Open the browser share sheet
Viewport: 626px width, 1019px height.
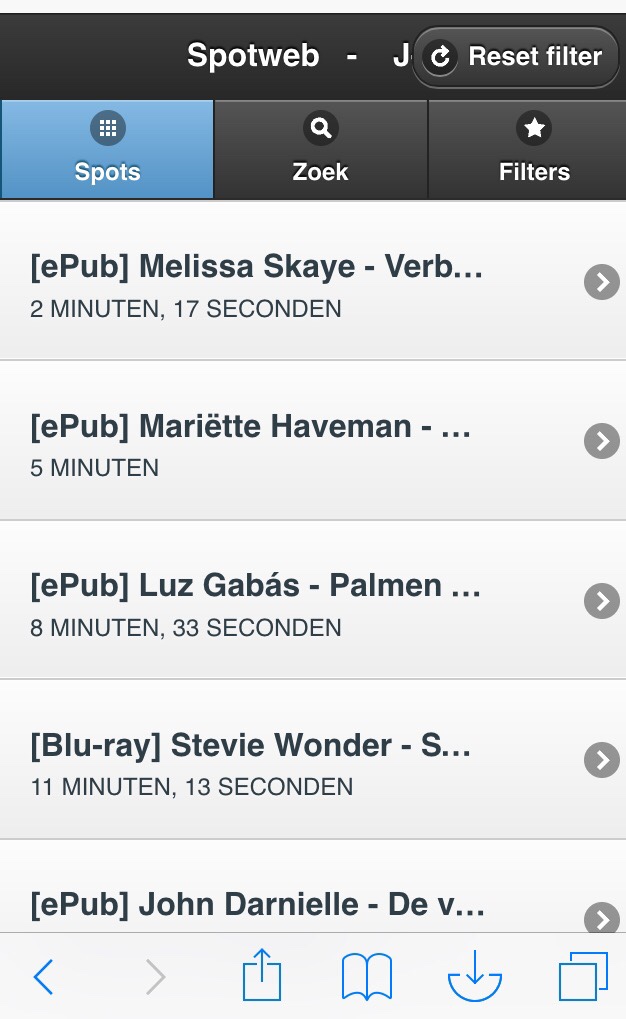[262, 976]
